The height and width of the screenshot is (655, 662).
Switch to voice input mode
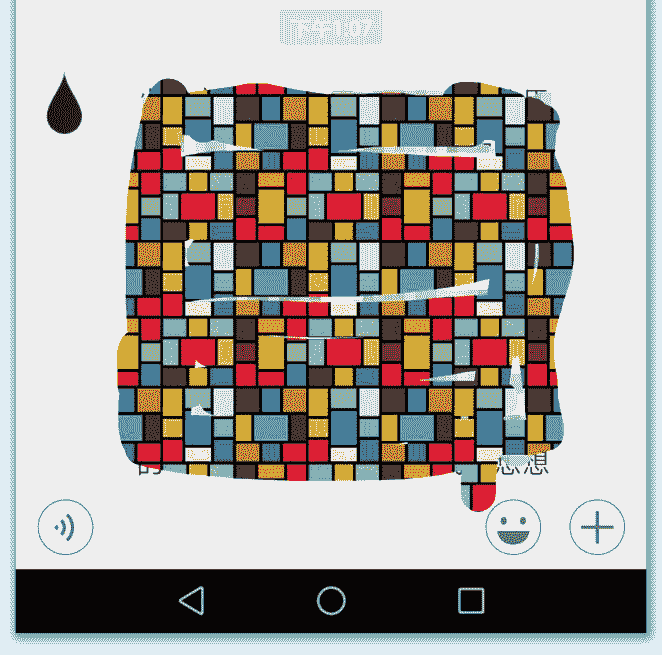(65, 526)
